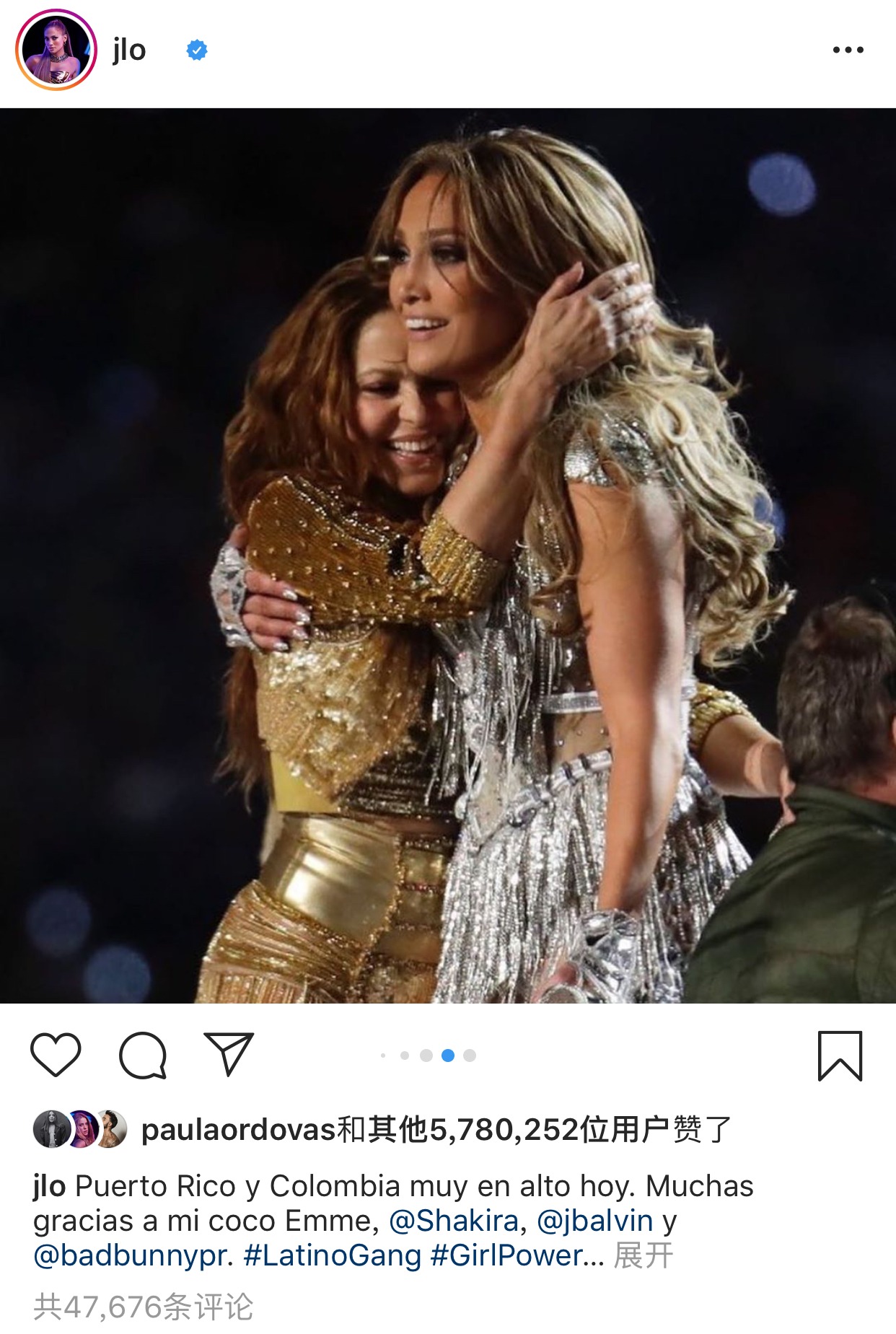
Task: Open the comment bubble icon
Action: point(143,1055)
